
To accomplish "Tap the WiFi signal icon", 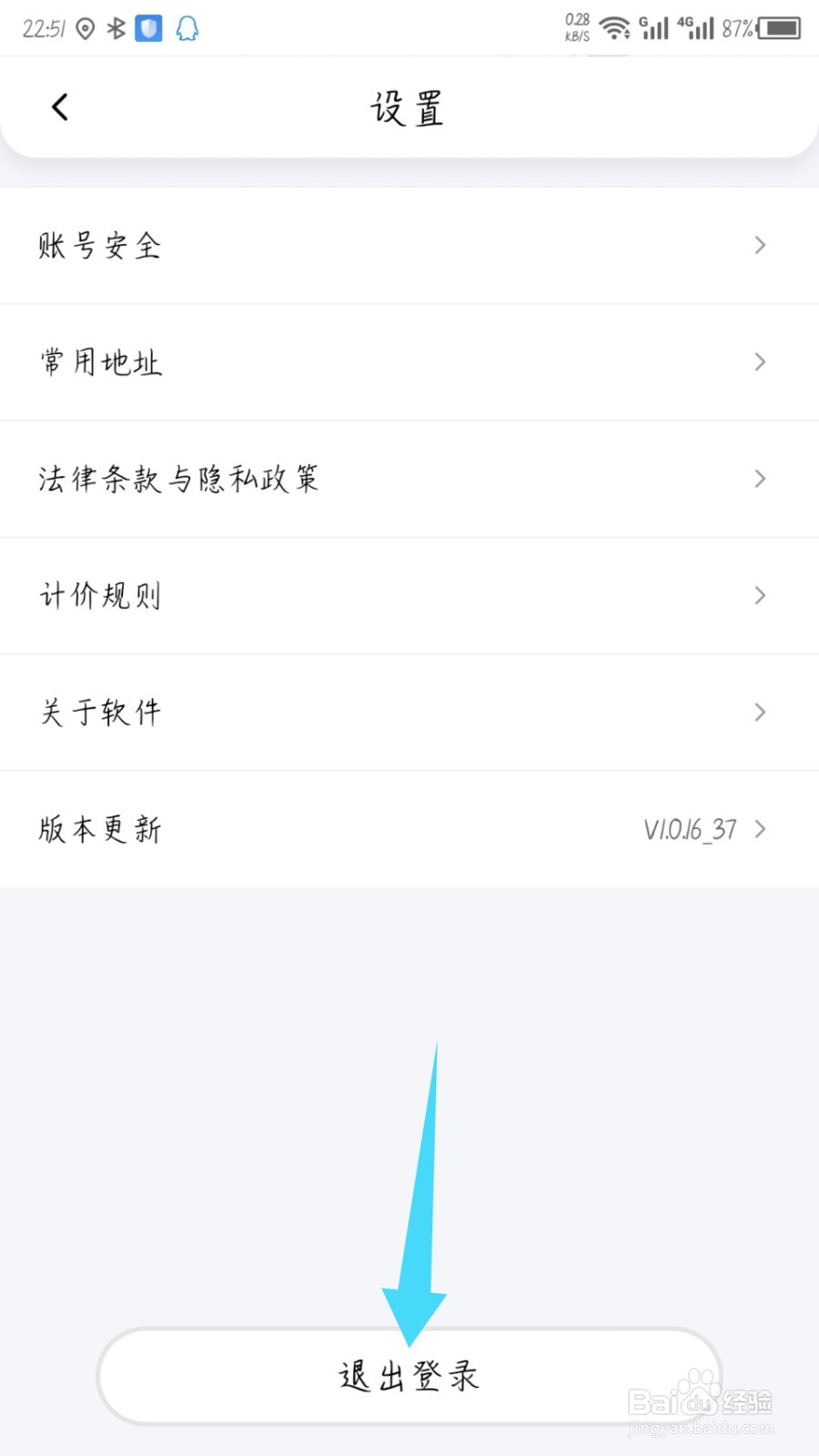I will (x=617, y=27).
